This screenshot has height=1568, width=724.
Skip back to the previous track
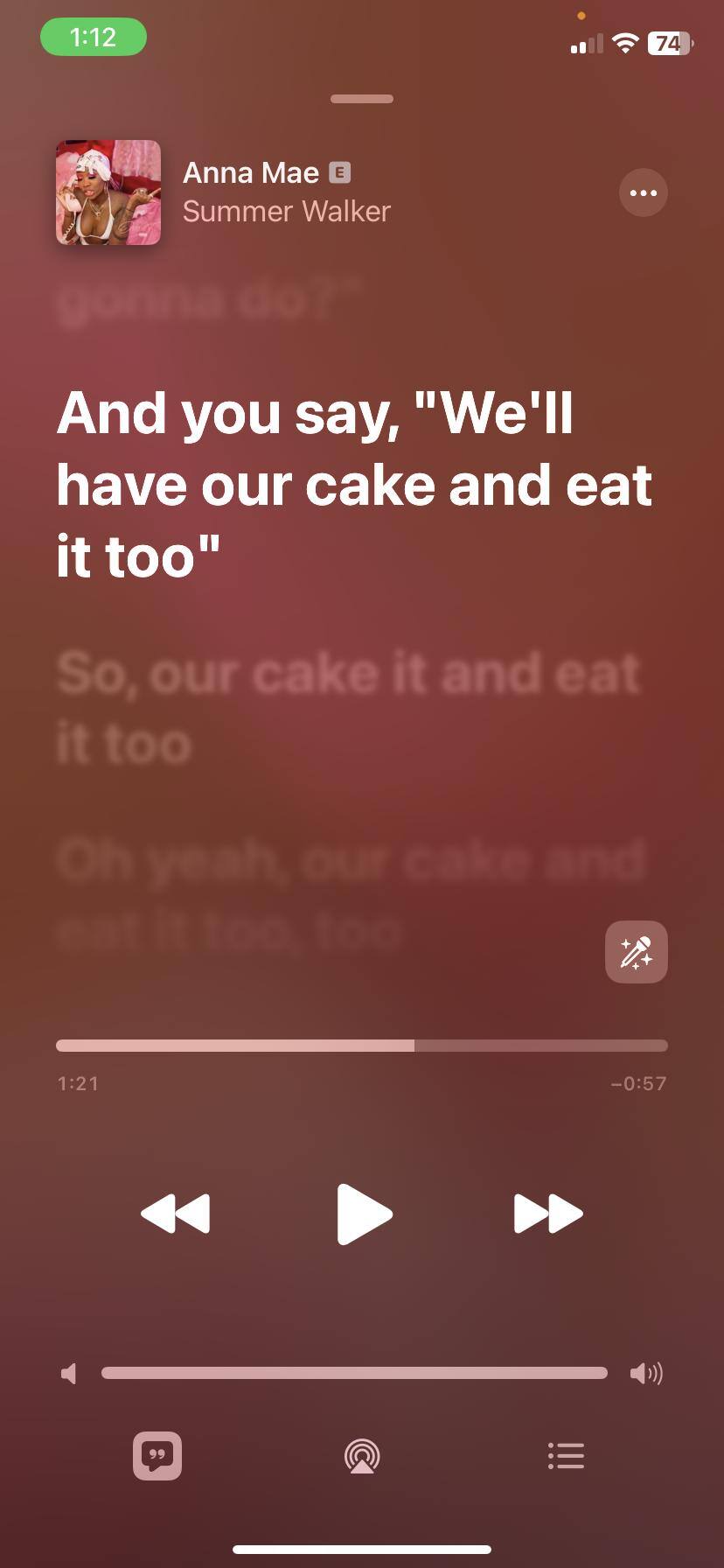click(x=176, y=1214)
